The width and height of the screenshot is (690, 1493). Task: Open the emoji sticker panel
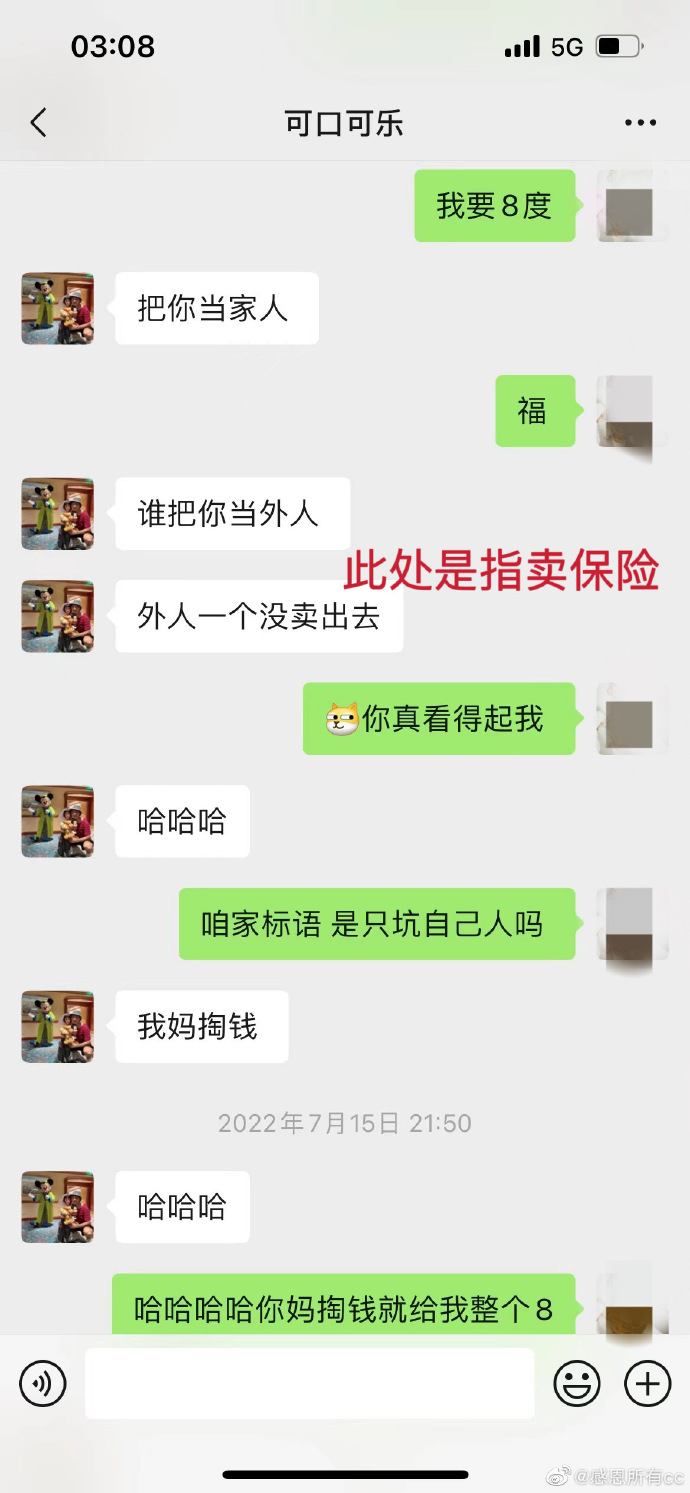[x=577, y=1384]
